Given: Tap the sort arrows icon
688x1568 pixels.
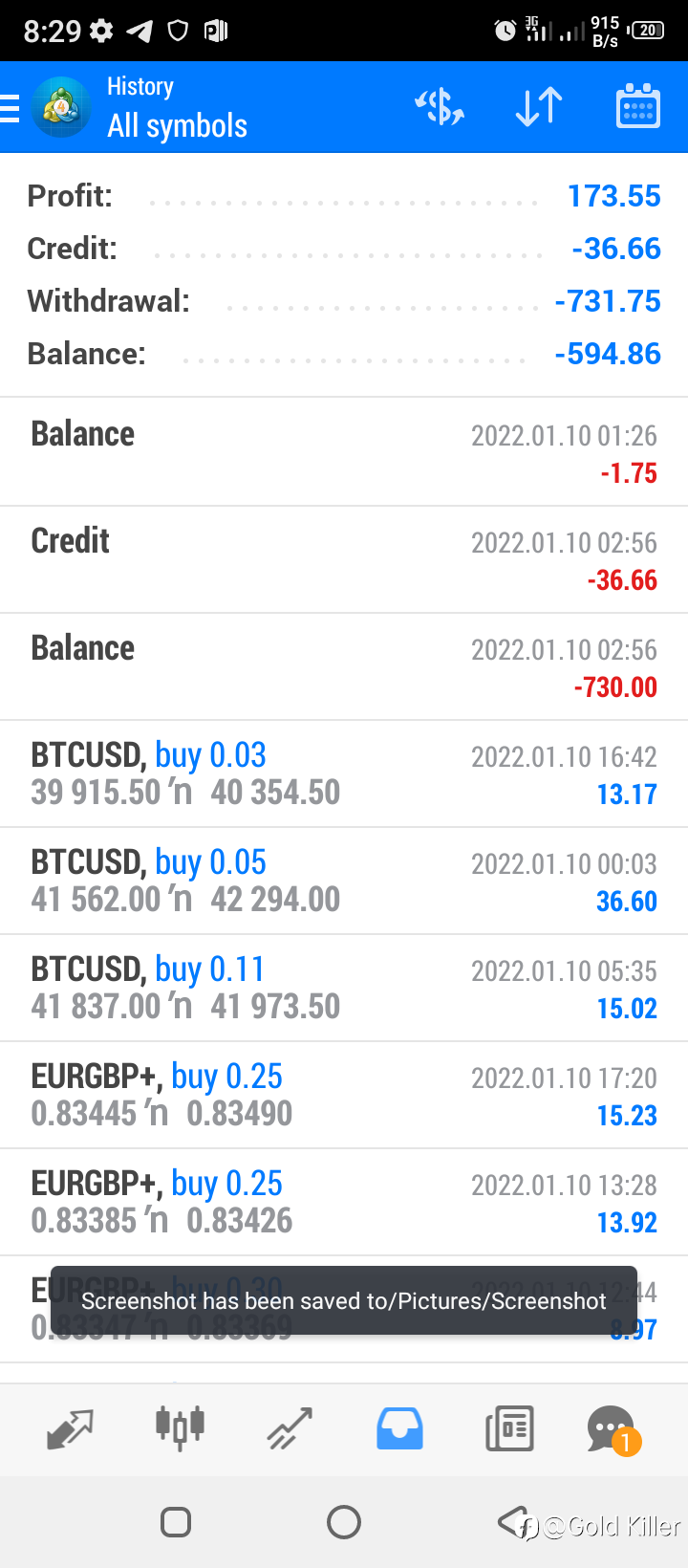Looking at the screenshot, I should click(x=539, y=107).
